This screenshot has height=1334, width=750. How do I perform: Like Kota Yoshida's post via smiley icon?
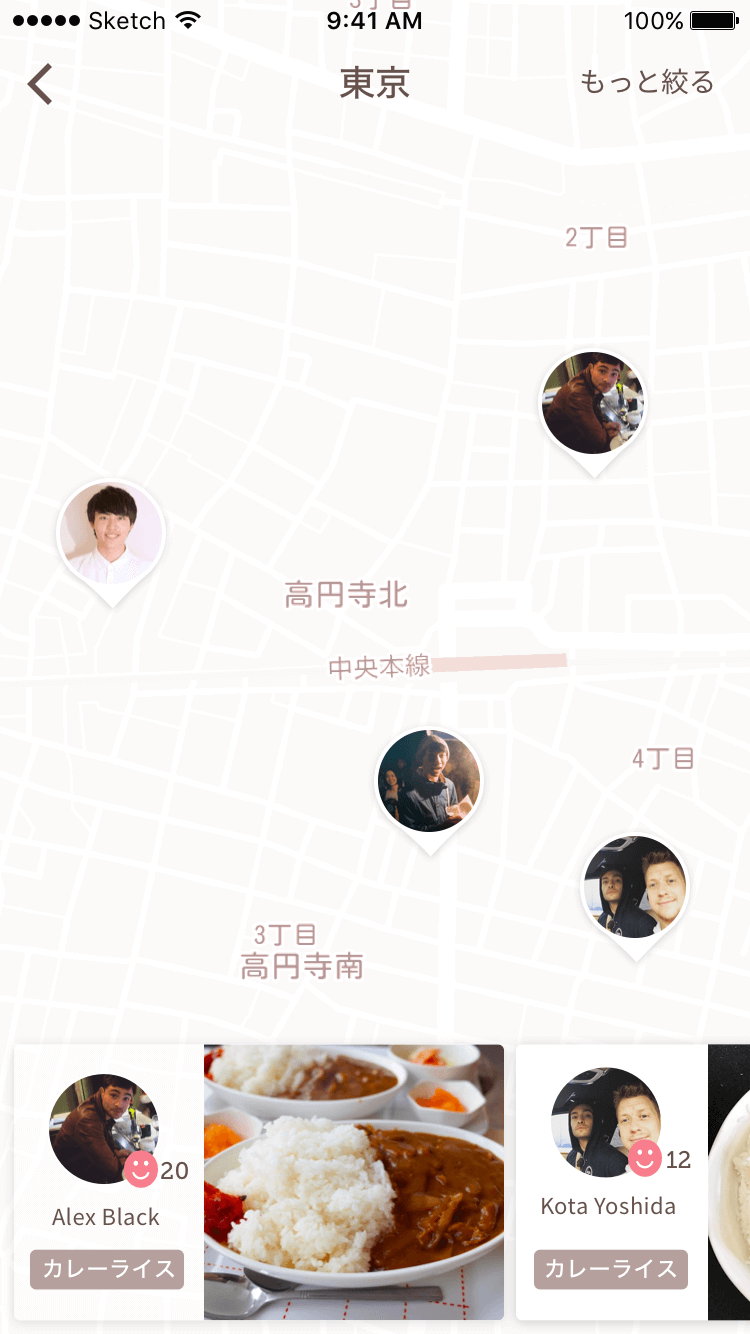tap(645, 1159)
